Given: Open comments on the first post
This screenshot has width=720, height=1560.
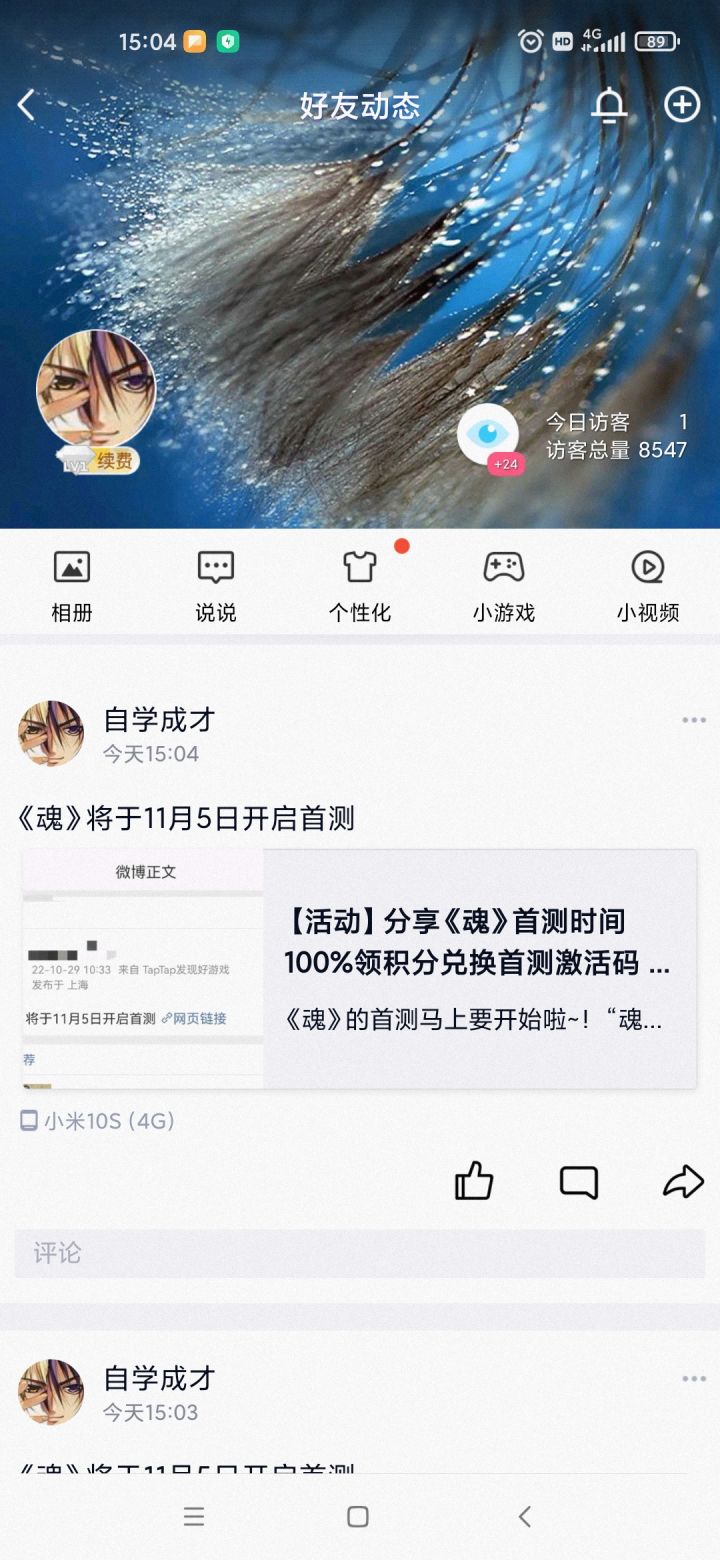Looking at the screenshot, I should (579, 1182).
